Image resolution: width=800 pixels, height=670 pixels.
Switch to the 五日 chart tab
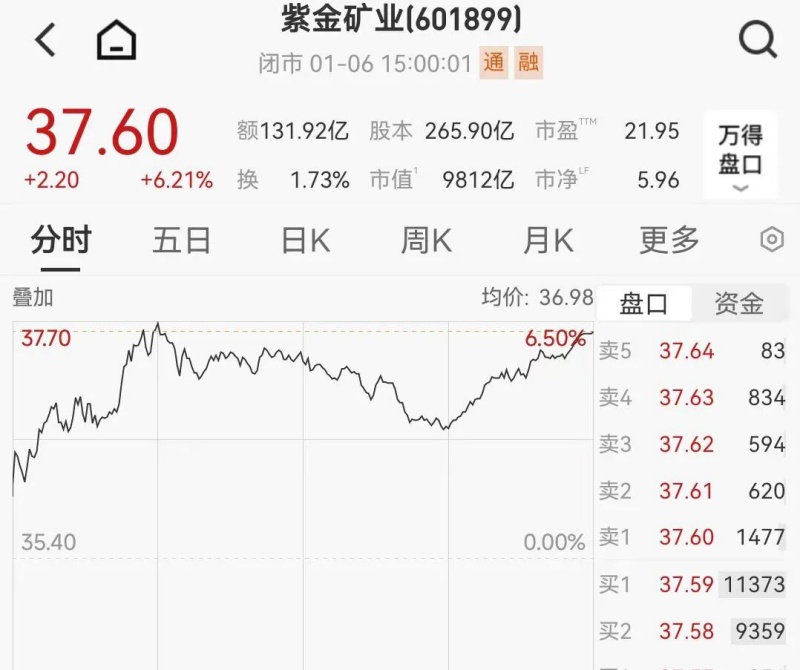coord(182,240)
